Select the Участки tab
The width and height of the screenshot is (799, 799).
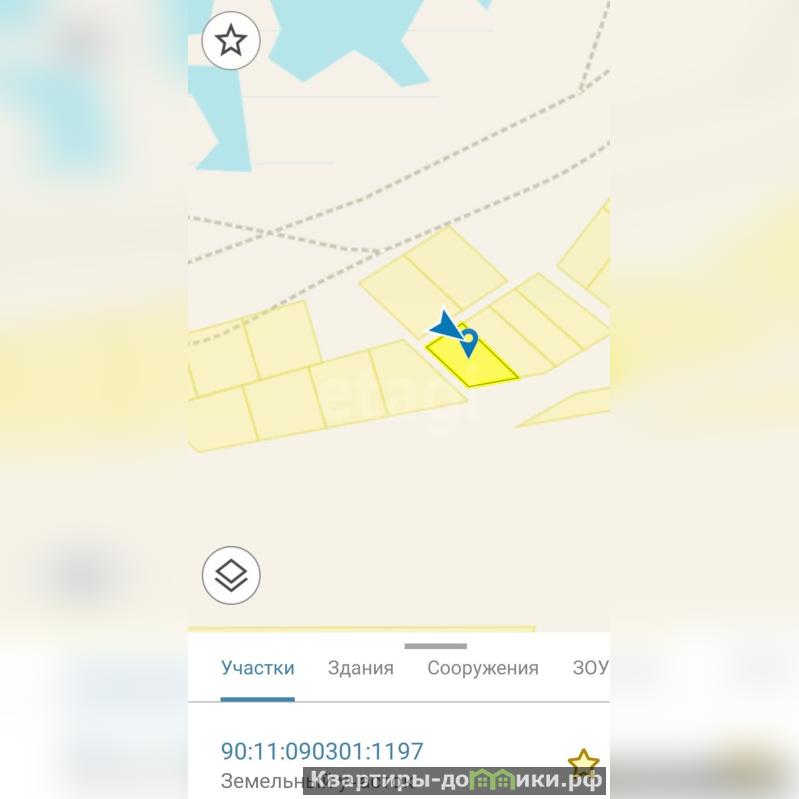pyautogui.click(x=258, y=668)
